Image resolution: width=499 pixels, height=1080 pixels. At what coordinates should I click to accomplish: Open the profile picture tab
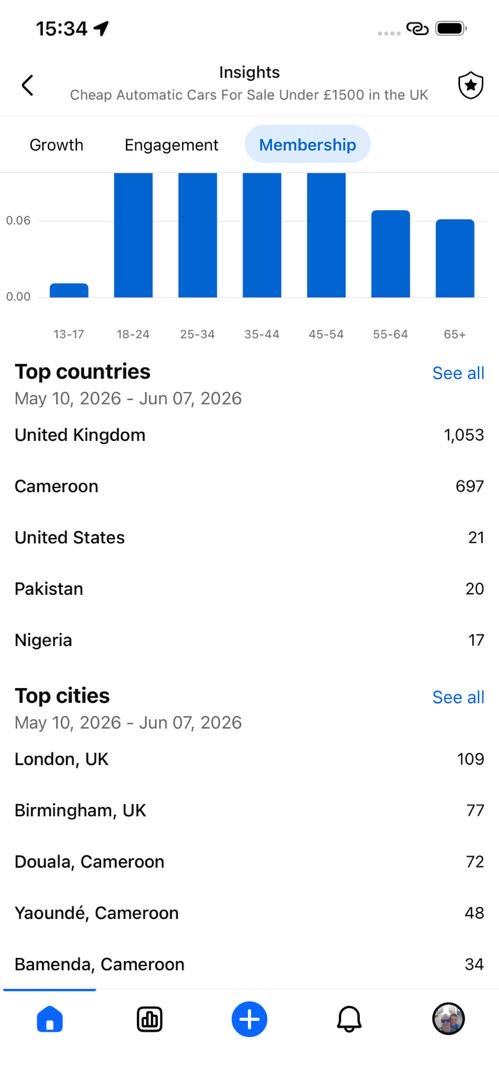449,1019
